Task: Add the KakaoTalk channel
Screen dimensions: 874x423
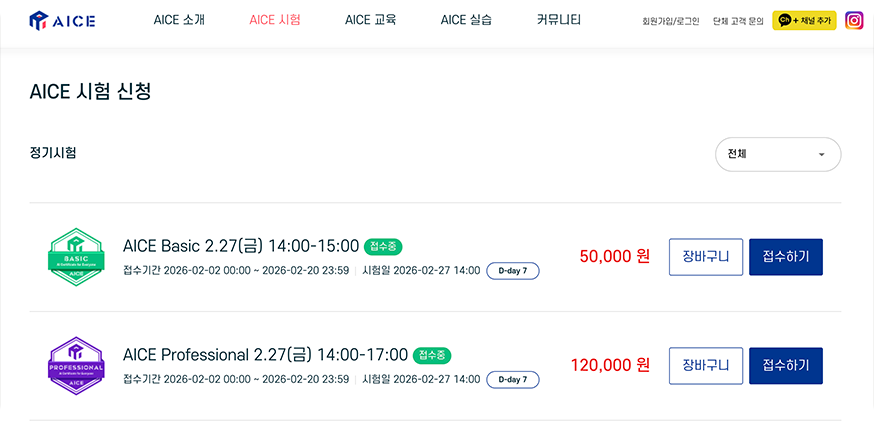Action: click(804, 21)
